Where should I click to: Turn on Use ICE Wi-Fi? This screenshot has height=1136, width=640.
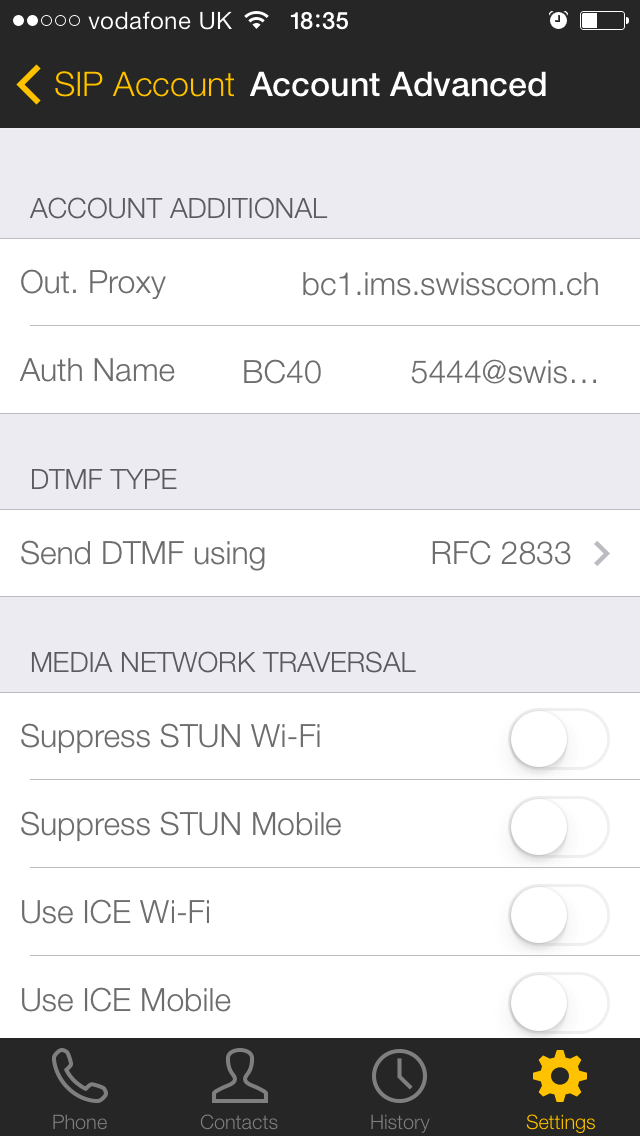pos(558,914)
